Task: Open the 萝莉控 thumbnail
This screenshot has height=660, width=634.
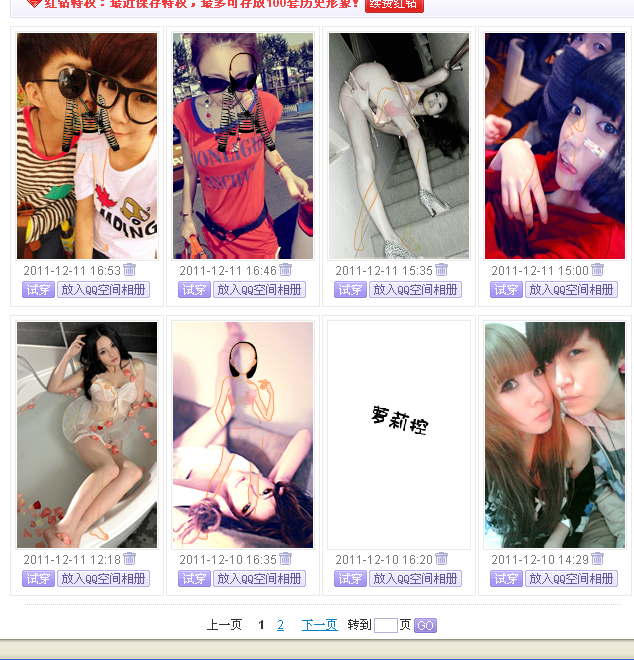Action: pos(399,435)
